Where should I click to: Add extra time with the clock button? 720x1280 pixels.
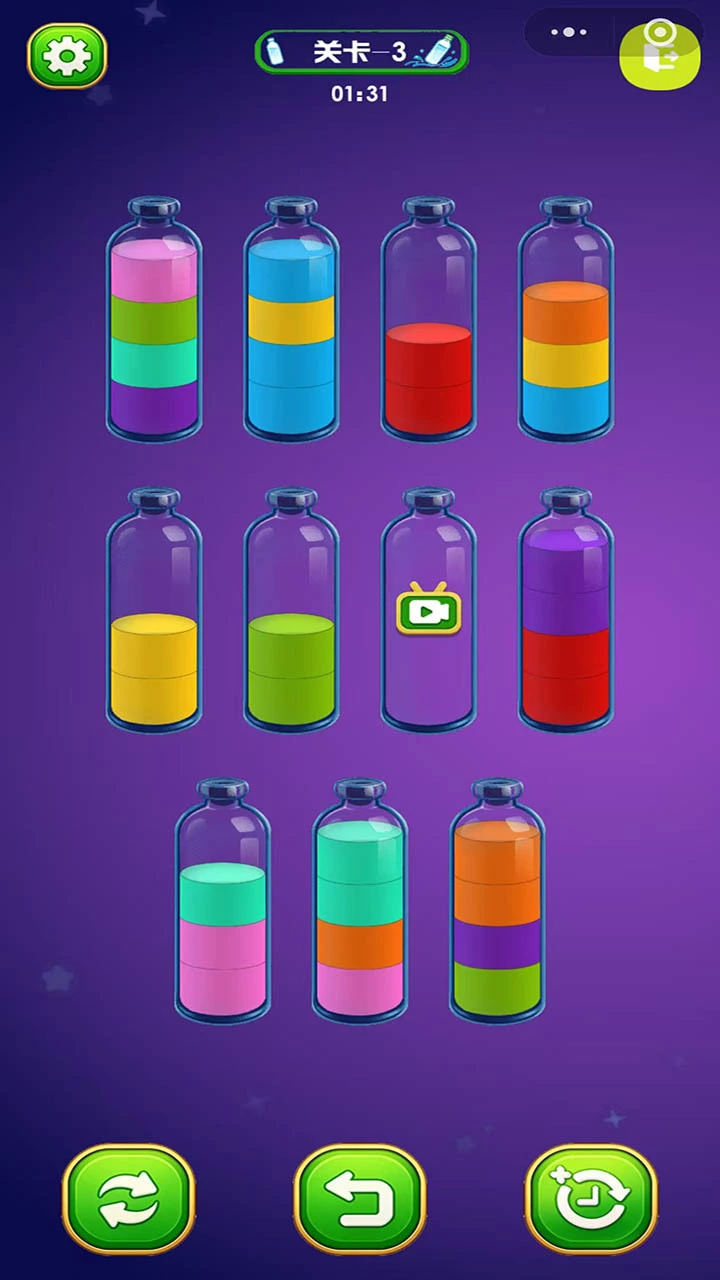pyautogui.click(x=591, y=1198)
